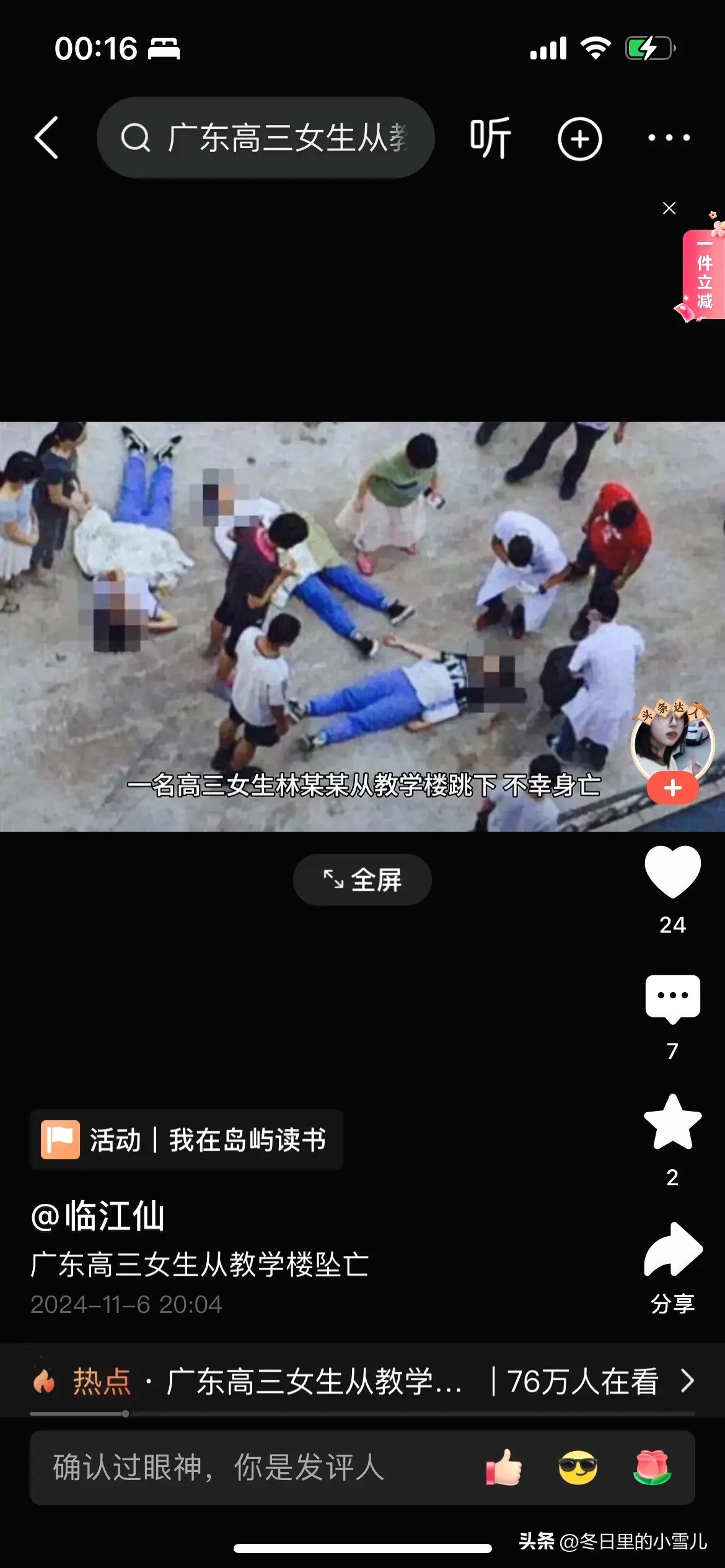This screenshot has width=725, height=1568.
Task: Tap the 听 listen mode button
Action: (490, 137)
